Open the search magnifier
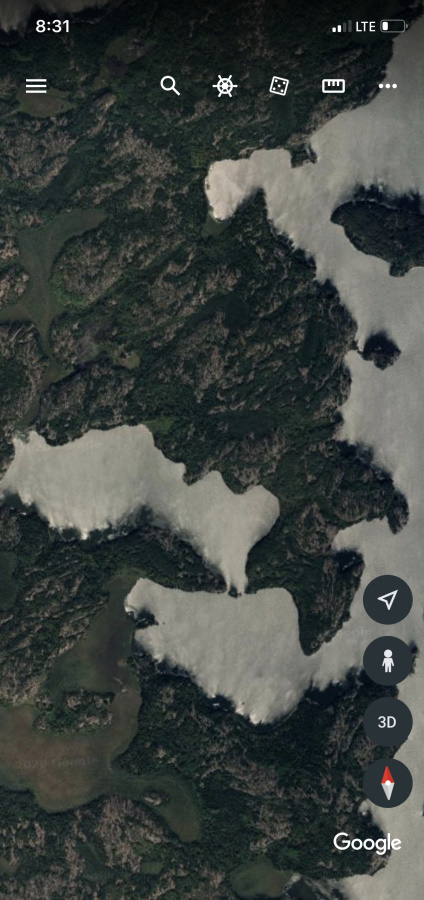 (170, 86)
